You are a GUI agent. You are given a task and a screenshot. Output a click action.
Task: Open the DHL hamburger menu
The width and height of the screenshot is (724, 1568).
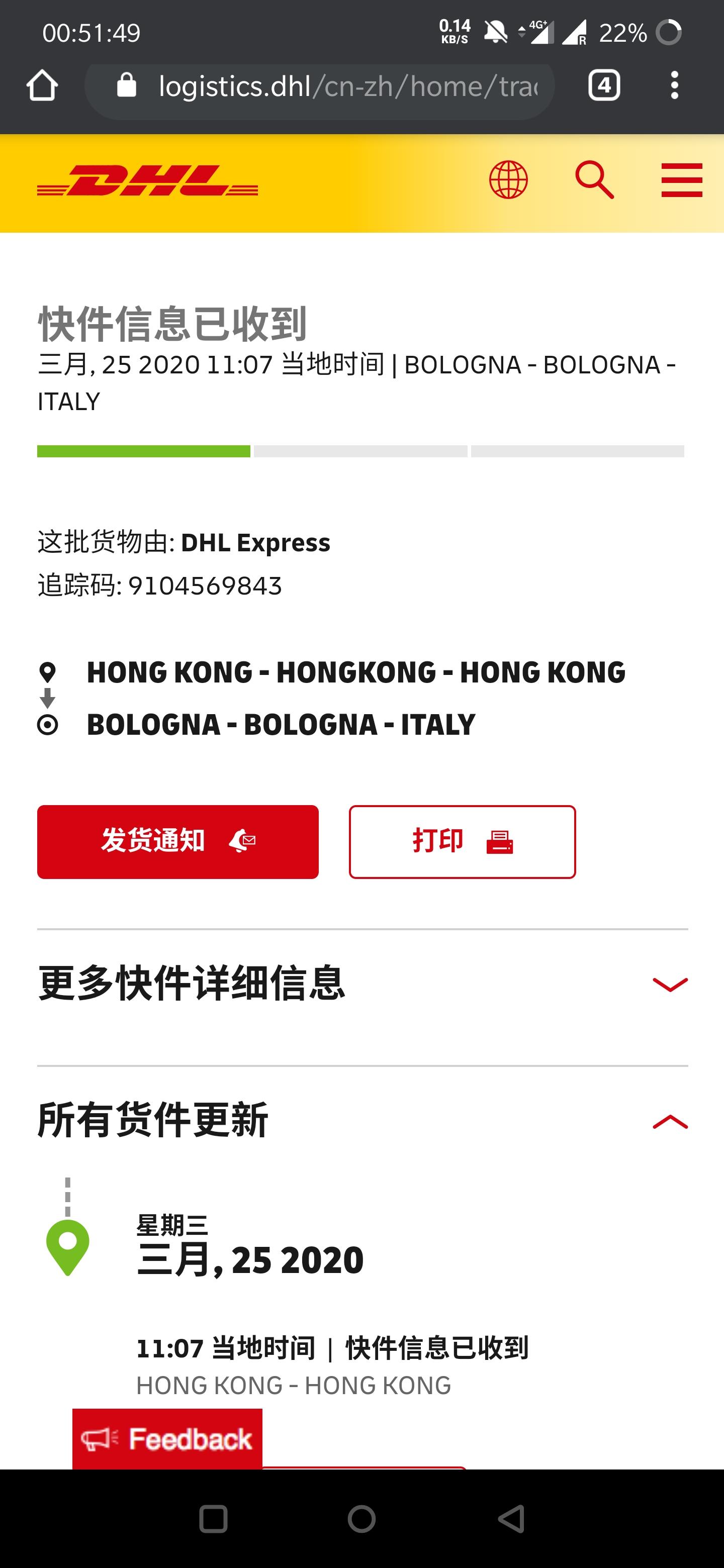681,179
